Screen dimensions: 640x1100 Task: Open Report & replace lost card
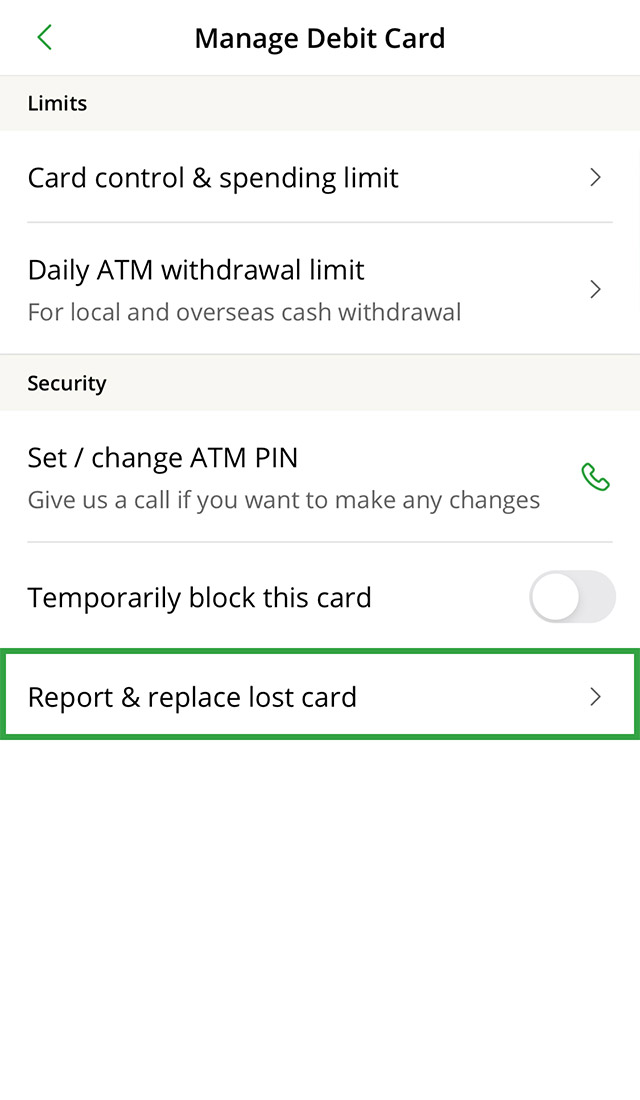[x=318, y=697]
